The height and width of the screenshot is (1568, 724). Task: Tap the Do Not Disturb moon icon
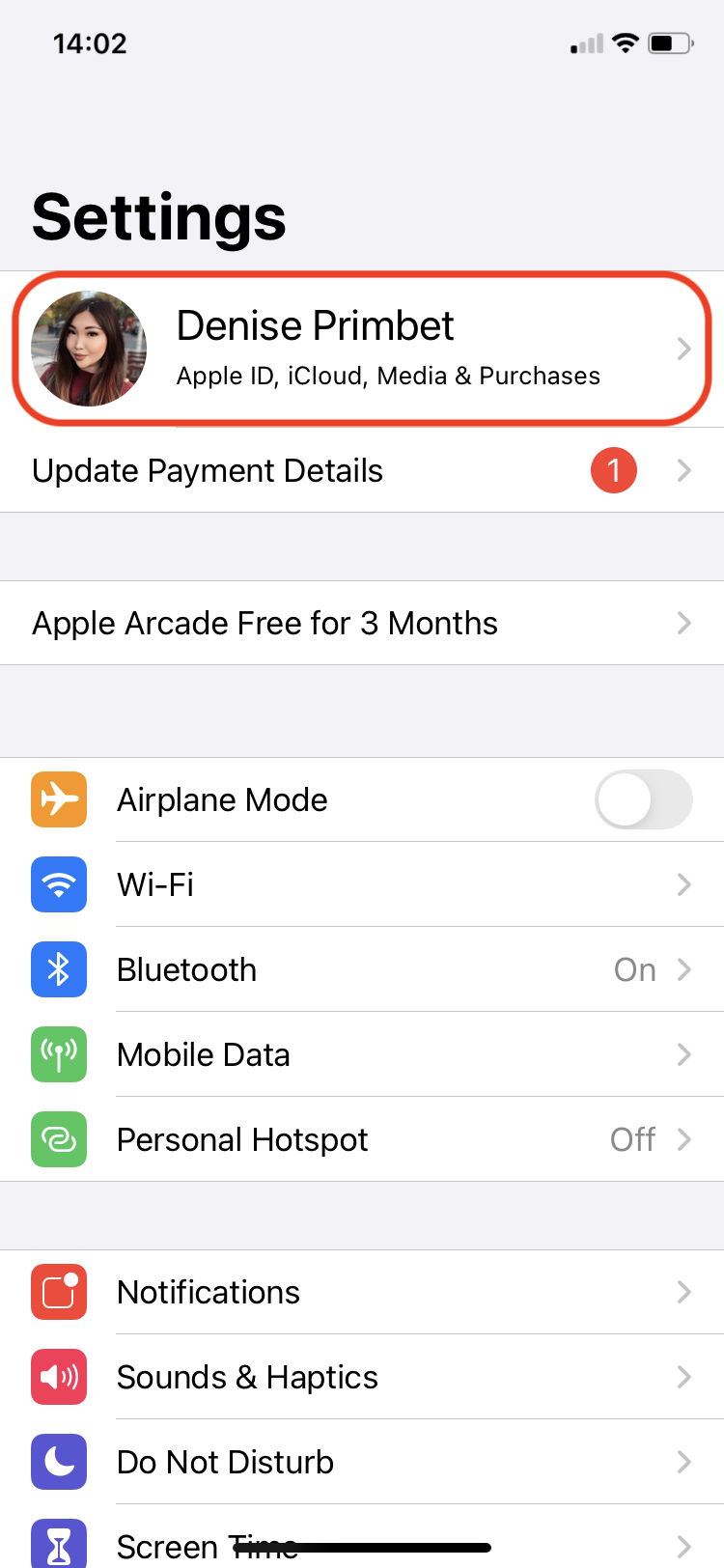click(x=58, y=1462)
